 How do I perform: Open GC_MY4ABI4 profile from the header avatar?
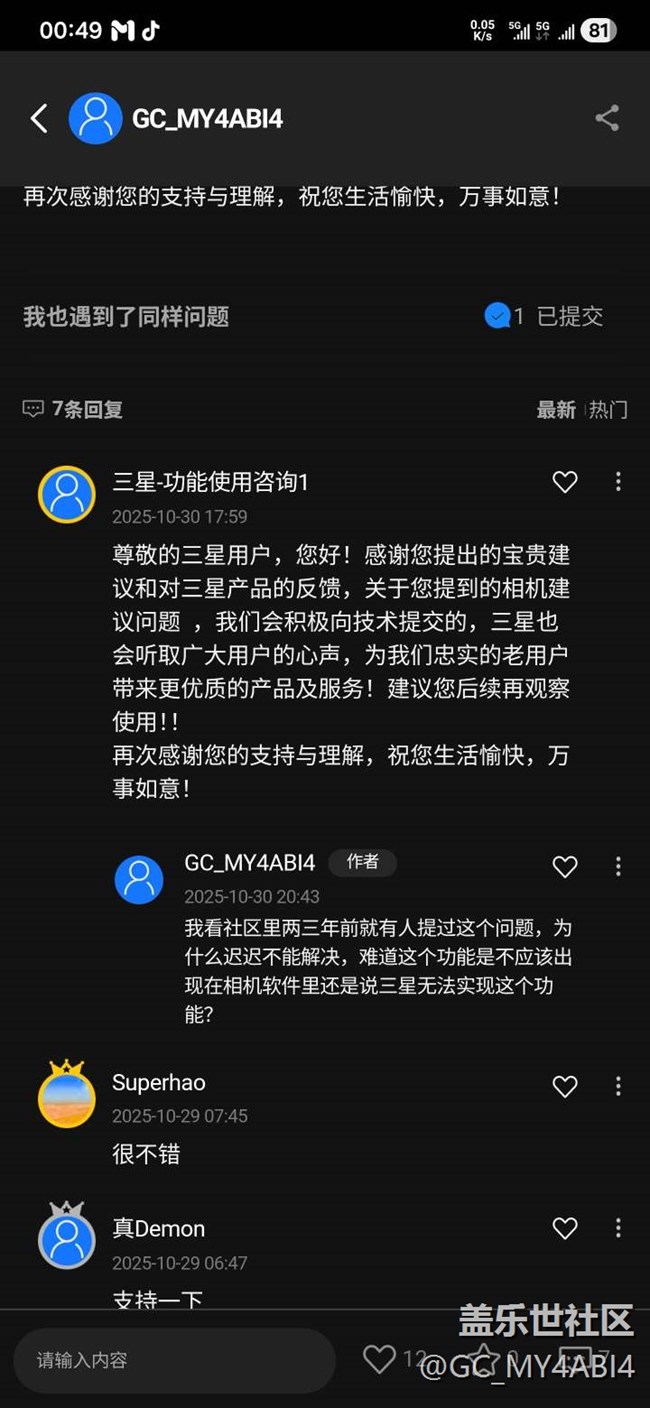[x=95, y=119]
